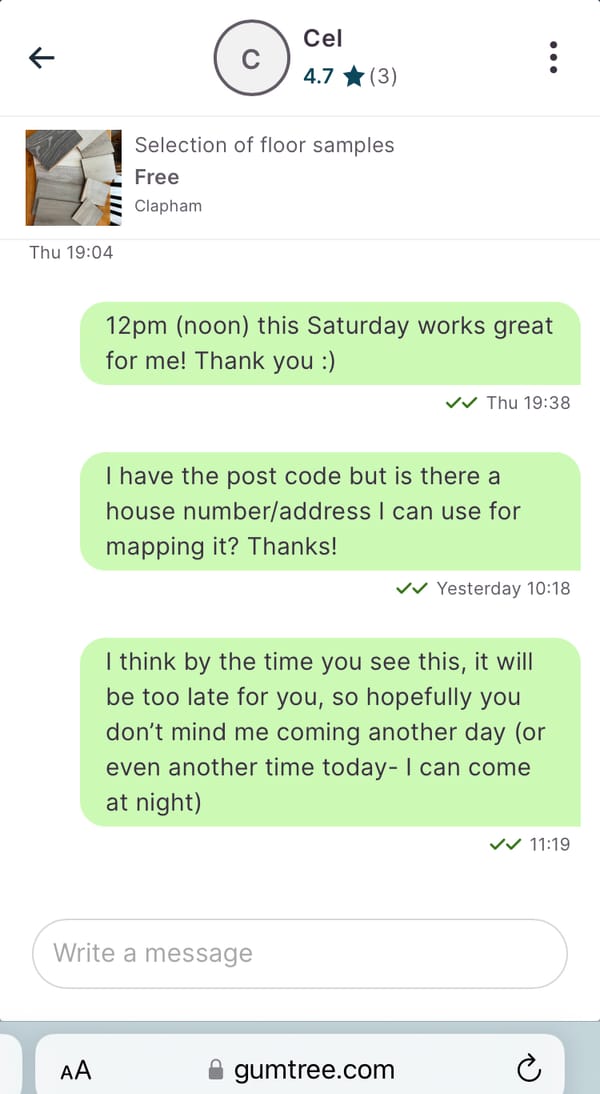Focus the Write a message field
The width and height of the screenshot is (600, 1094).
[x=299, y=953]
